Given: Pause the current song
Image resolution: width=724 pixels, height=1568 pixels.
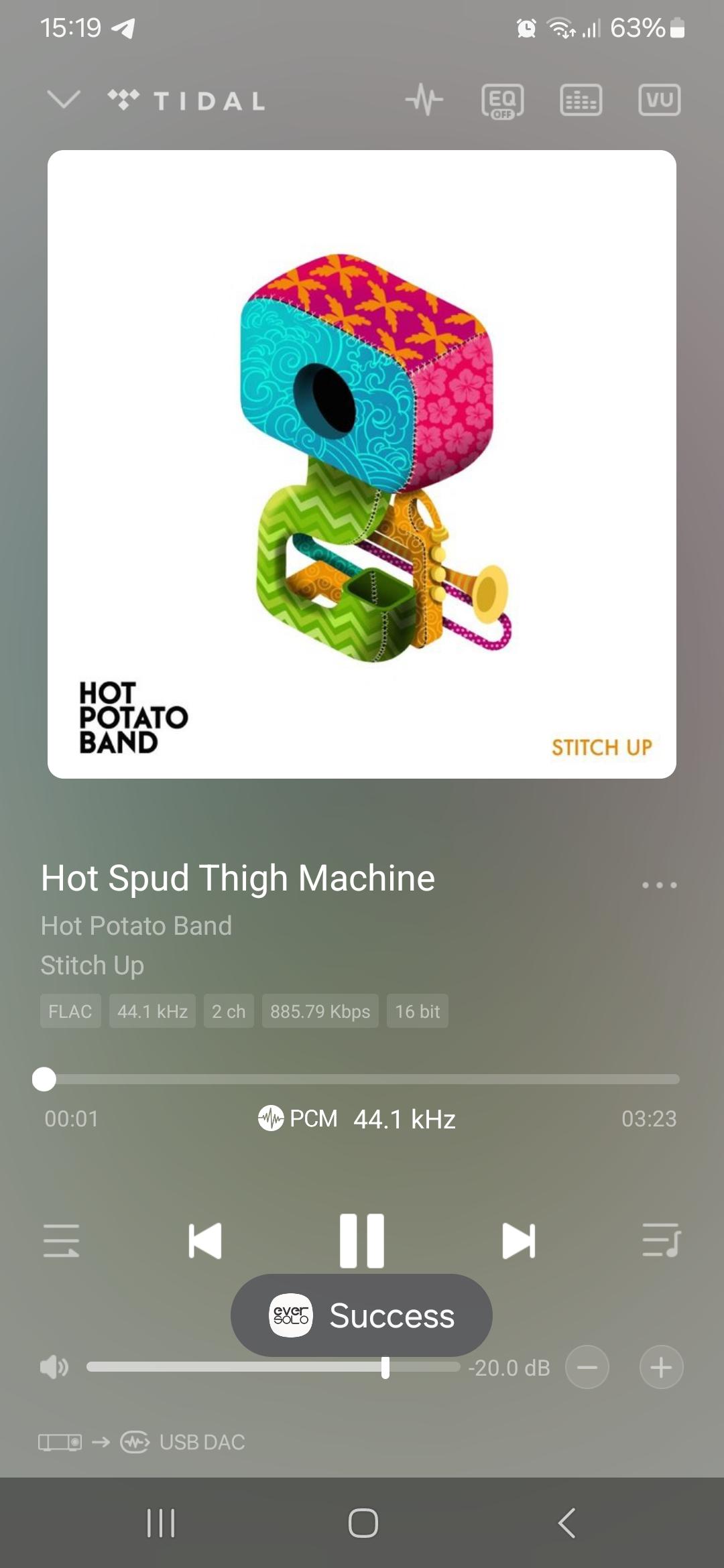Looking at the screenshot, I should click(362, 1240).
